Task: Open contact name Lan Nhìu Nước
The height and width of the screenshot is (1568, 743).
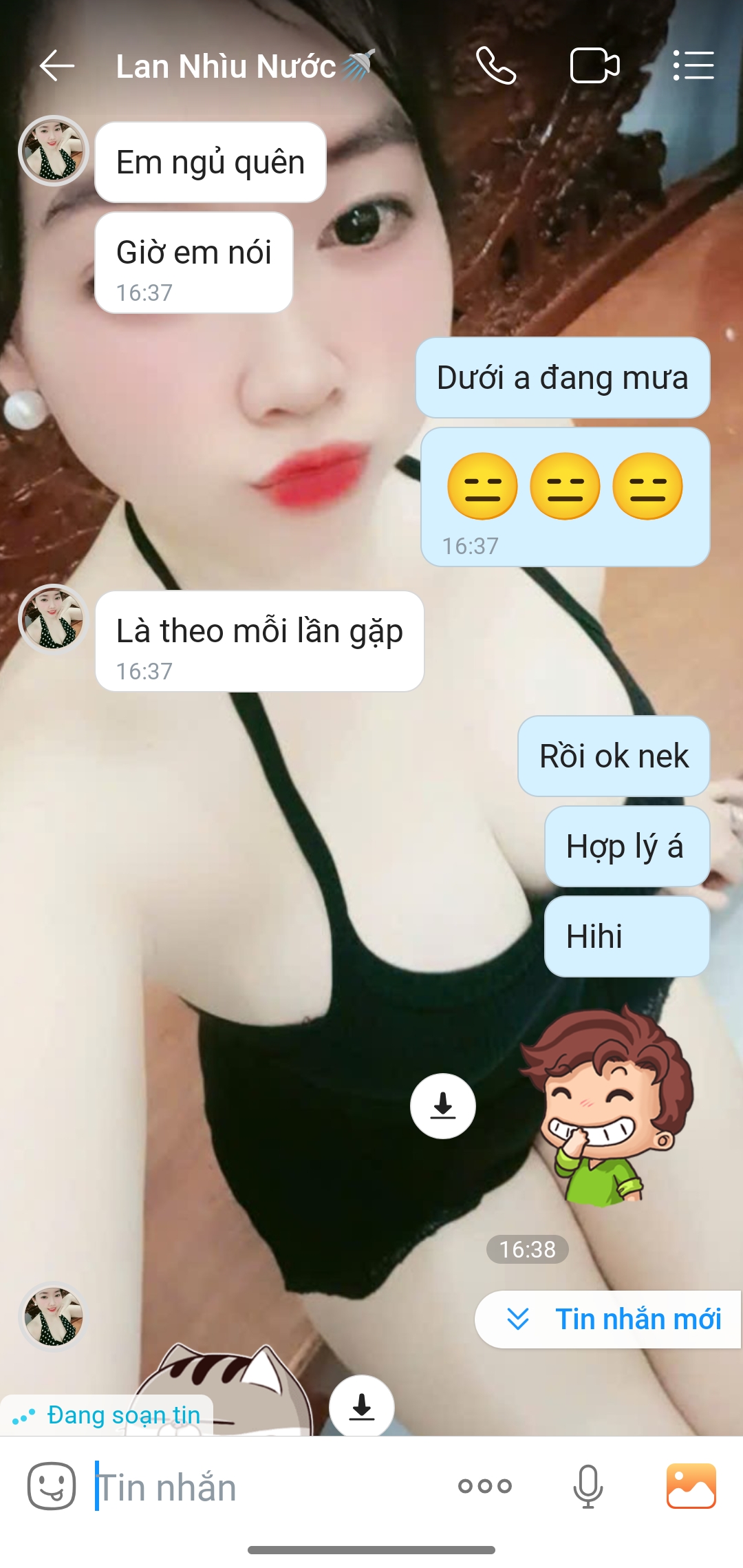Action: tap(227, 67)
